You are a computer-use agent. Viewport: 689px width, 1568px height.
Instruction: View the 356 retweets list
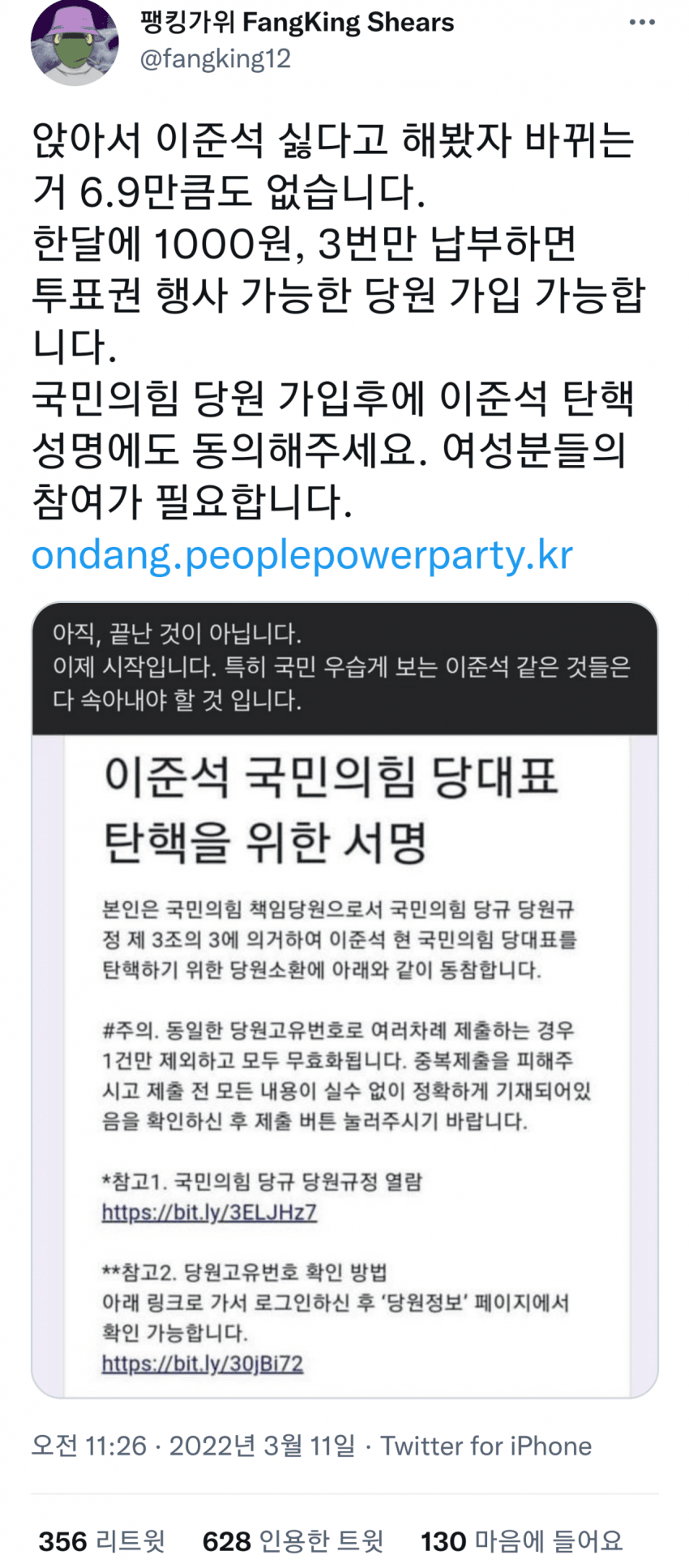(x=101, y=1540)
